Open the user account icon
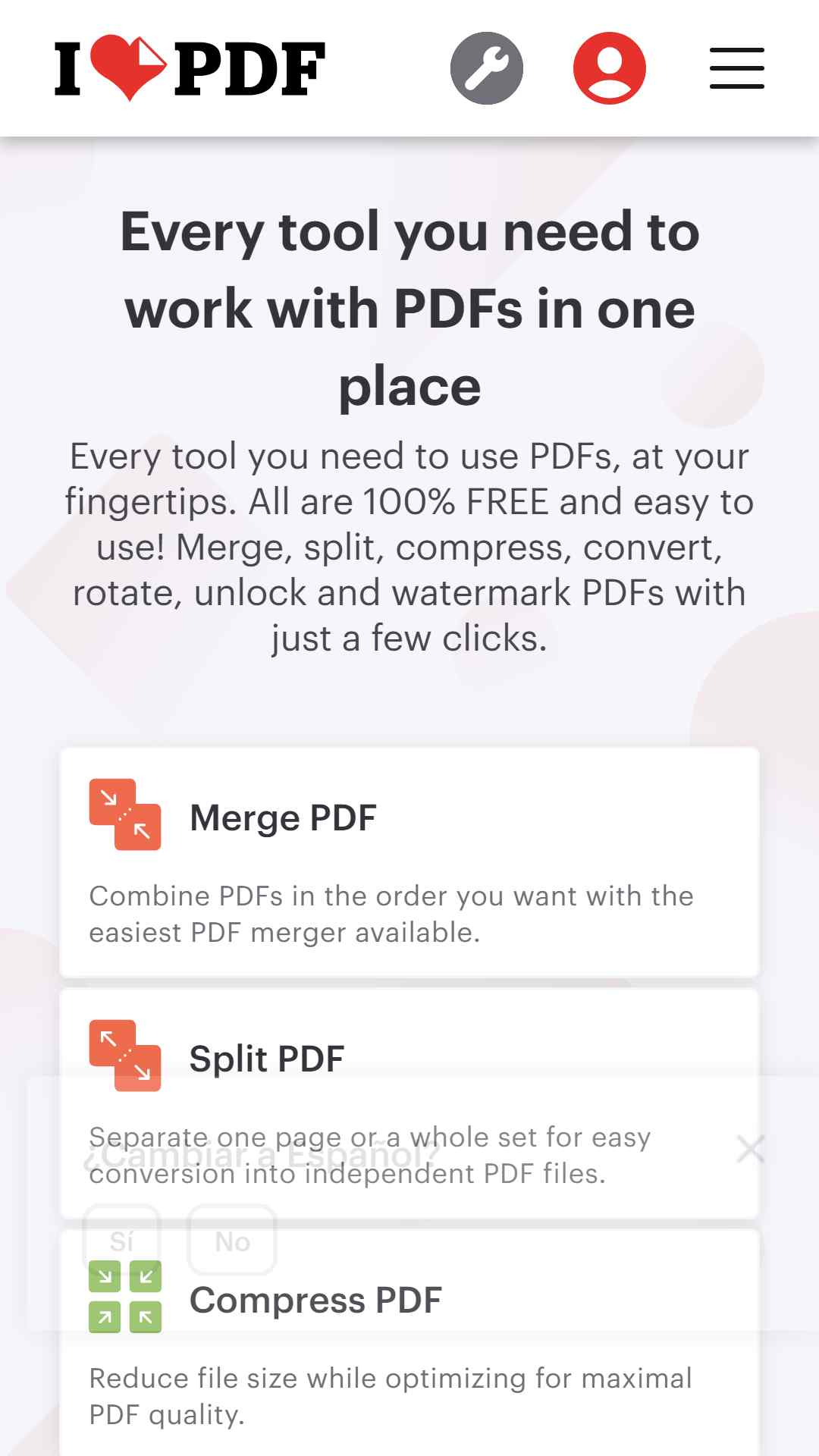 (610, 68)
